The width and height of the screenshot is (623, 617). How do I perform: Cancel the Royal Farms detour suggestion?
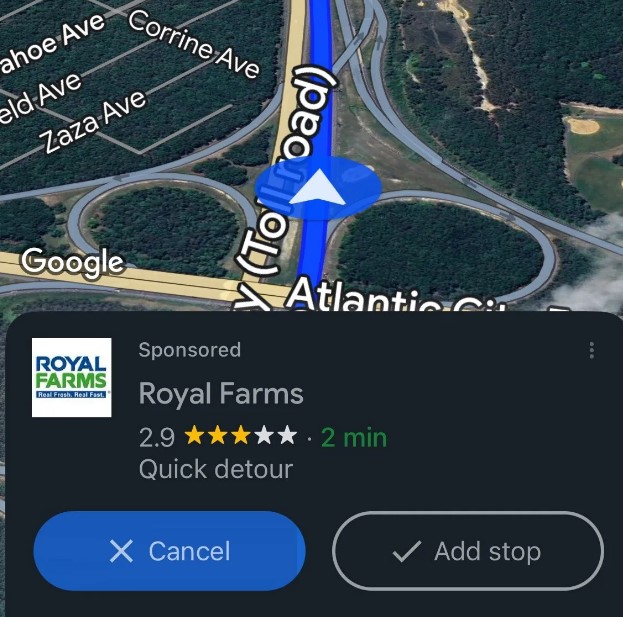click(x=169, y=551)
